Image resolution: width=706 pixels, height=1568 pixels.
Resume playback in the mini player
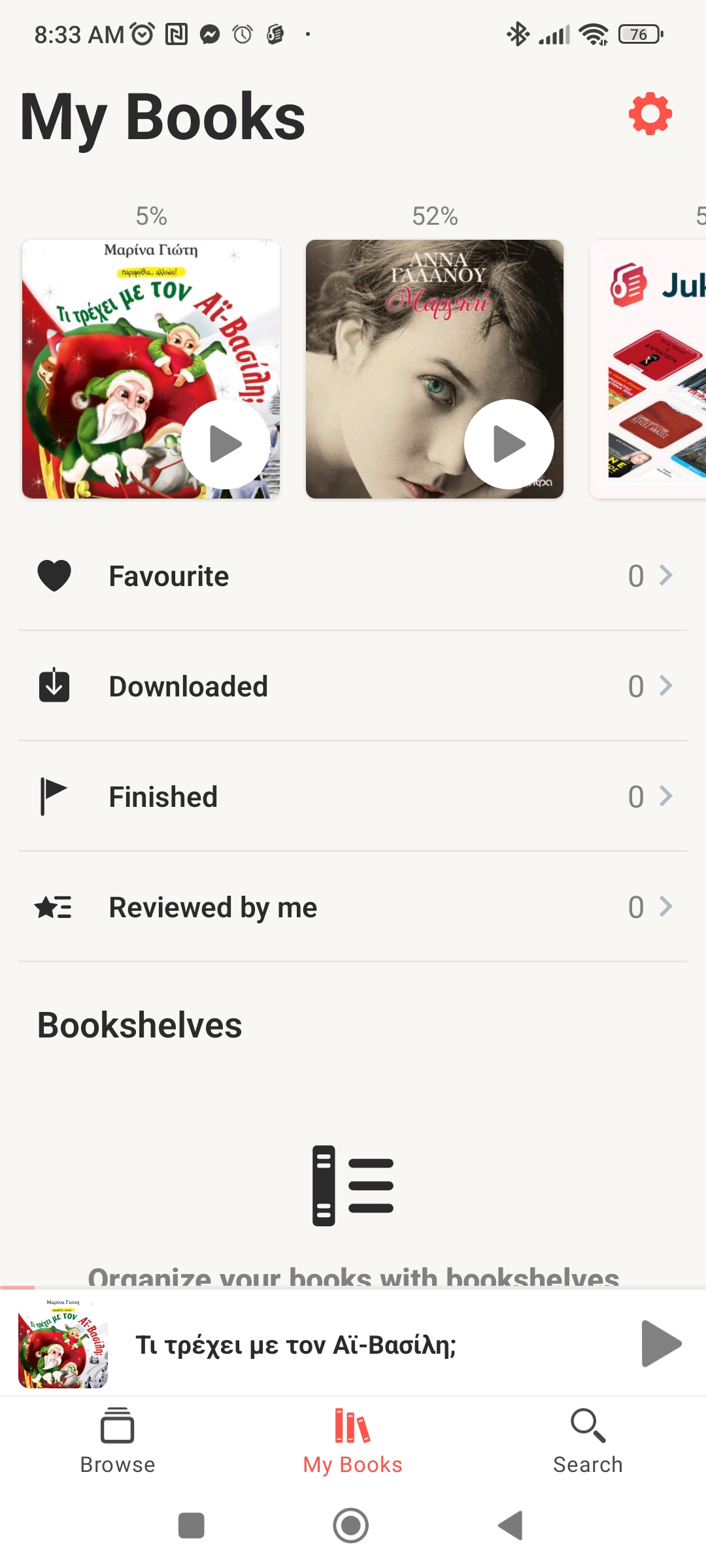coord(660,1344)
